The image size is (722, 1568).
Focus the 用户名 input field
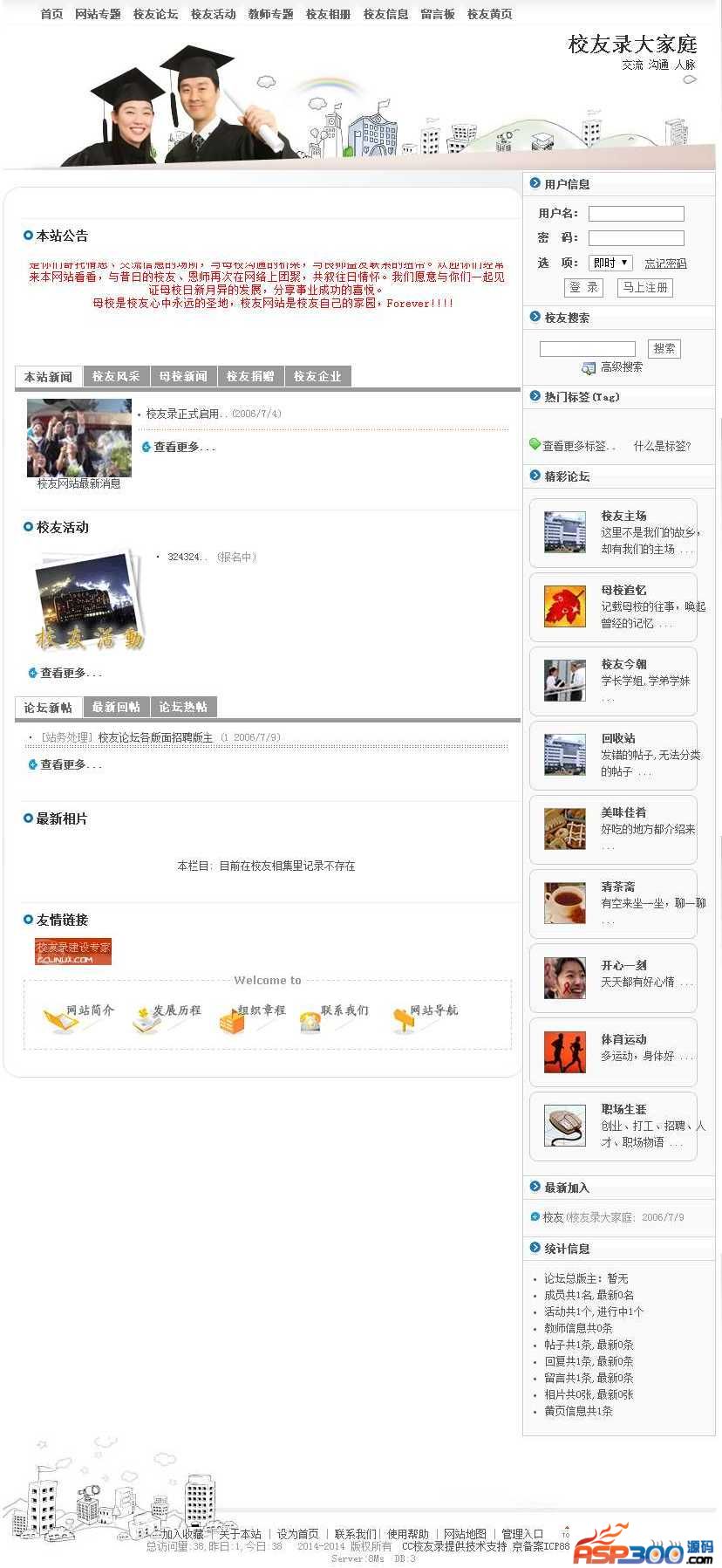pos(636,214)
